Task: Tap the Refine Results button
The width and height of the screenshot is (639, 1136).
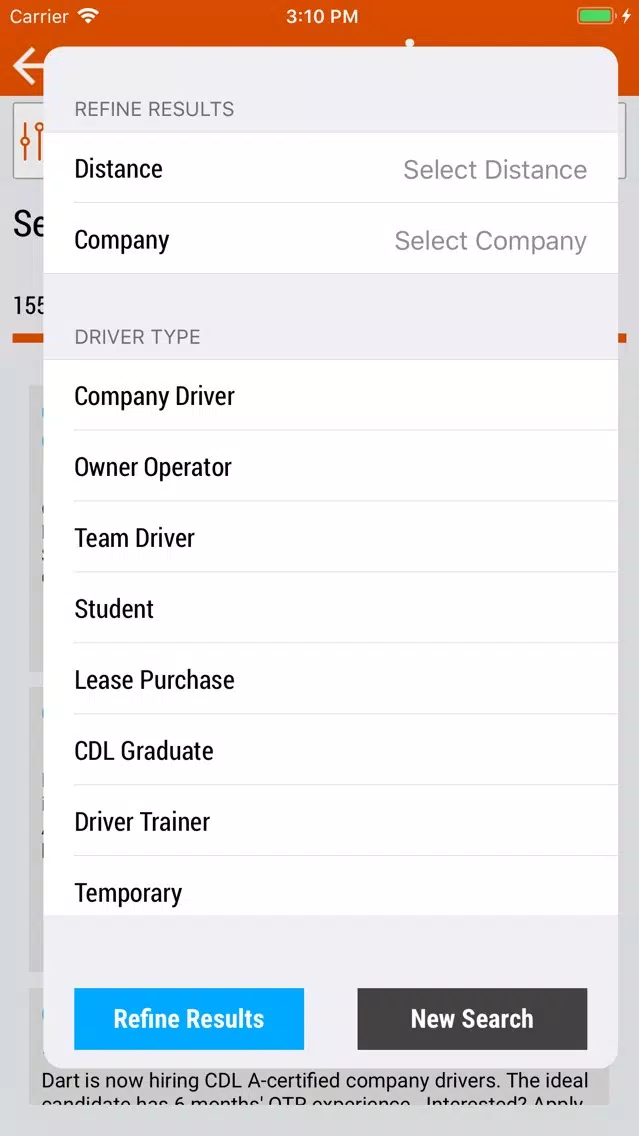Action: pos(189,1019)
